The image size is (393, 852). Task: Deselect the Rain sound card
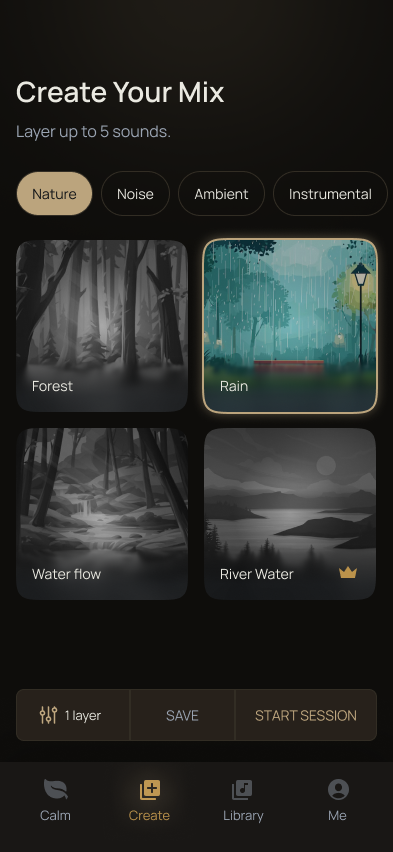click(290, 326)
